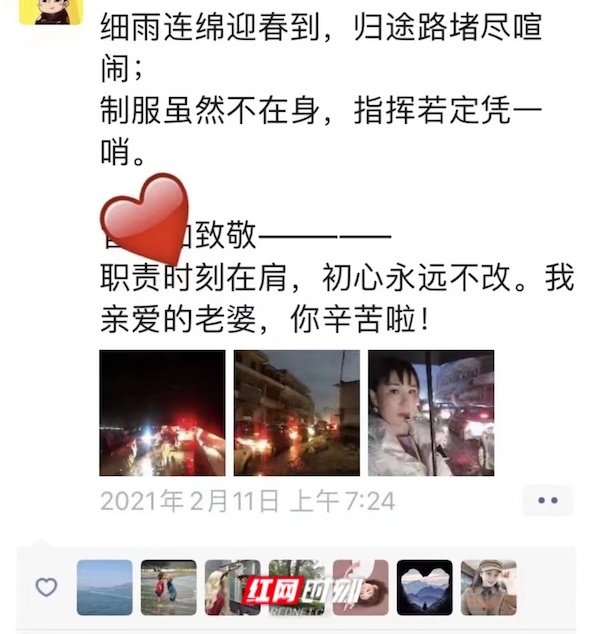Open the post author's avatar
Image resolution: width=600 pixels, height=634 pixels.
tap(50, 10)
